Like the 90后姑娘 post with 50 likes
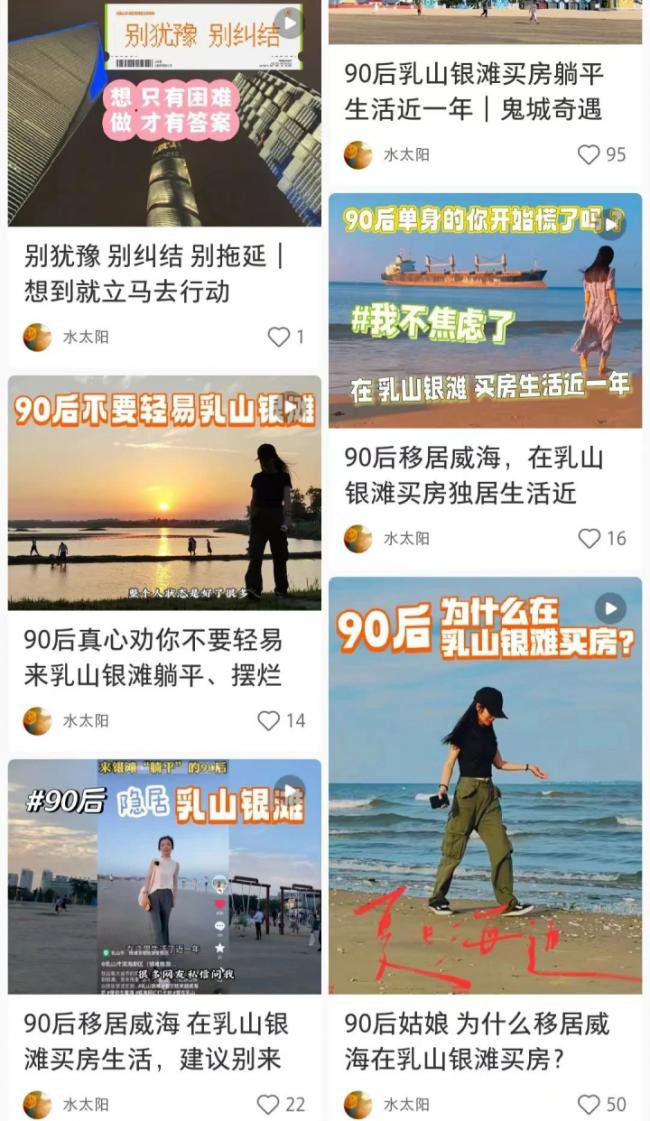Screen dimensions: 650x1121 click(x=589, y=1105)
